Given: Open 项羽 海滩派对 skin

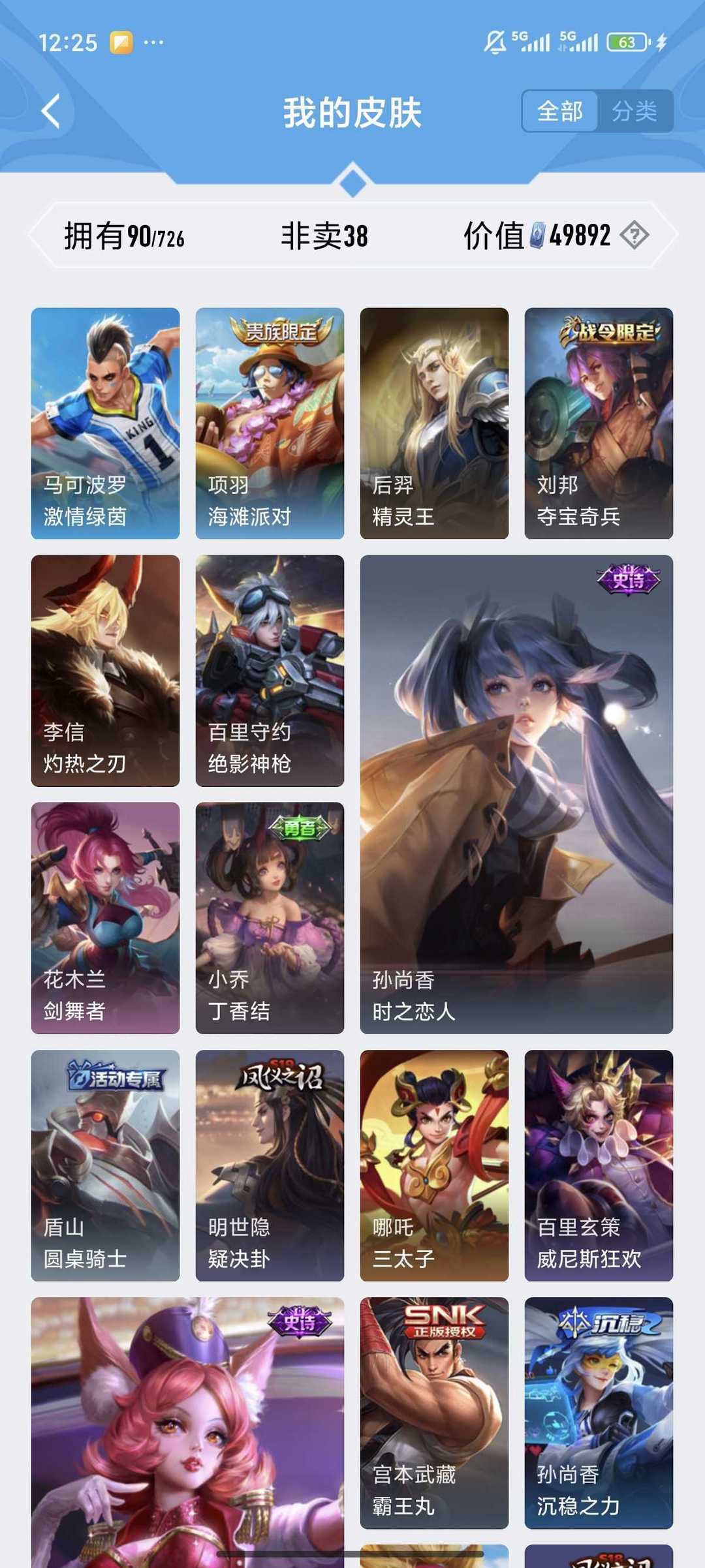Looking at the screenshot, I should 270,423.
